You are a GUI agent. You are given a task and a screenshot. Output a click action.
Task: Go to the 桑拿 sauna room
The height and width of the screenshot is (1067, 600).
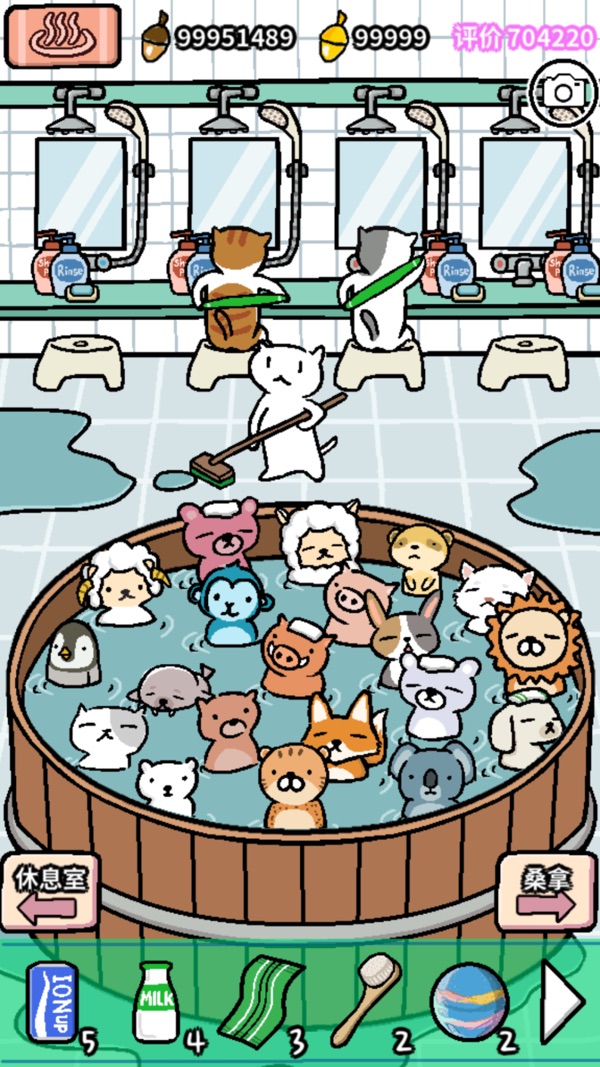(x=546, y=893)
